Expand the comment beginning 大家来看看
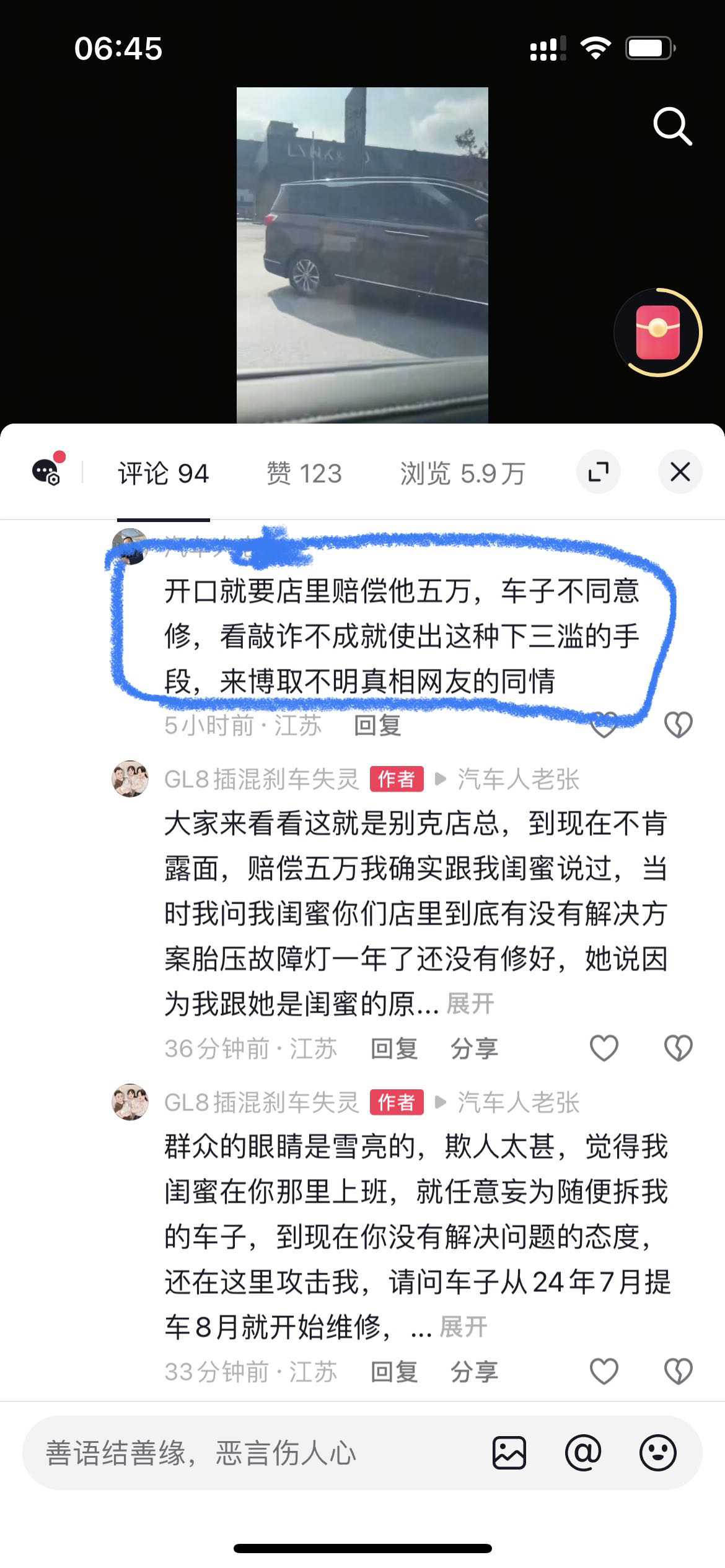This screenshot has width=725, height=1568. [470, 1004]
